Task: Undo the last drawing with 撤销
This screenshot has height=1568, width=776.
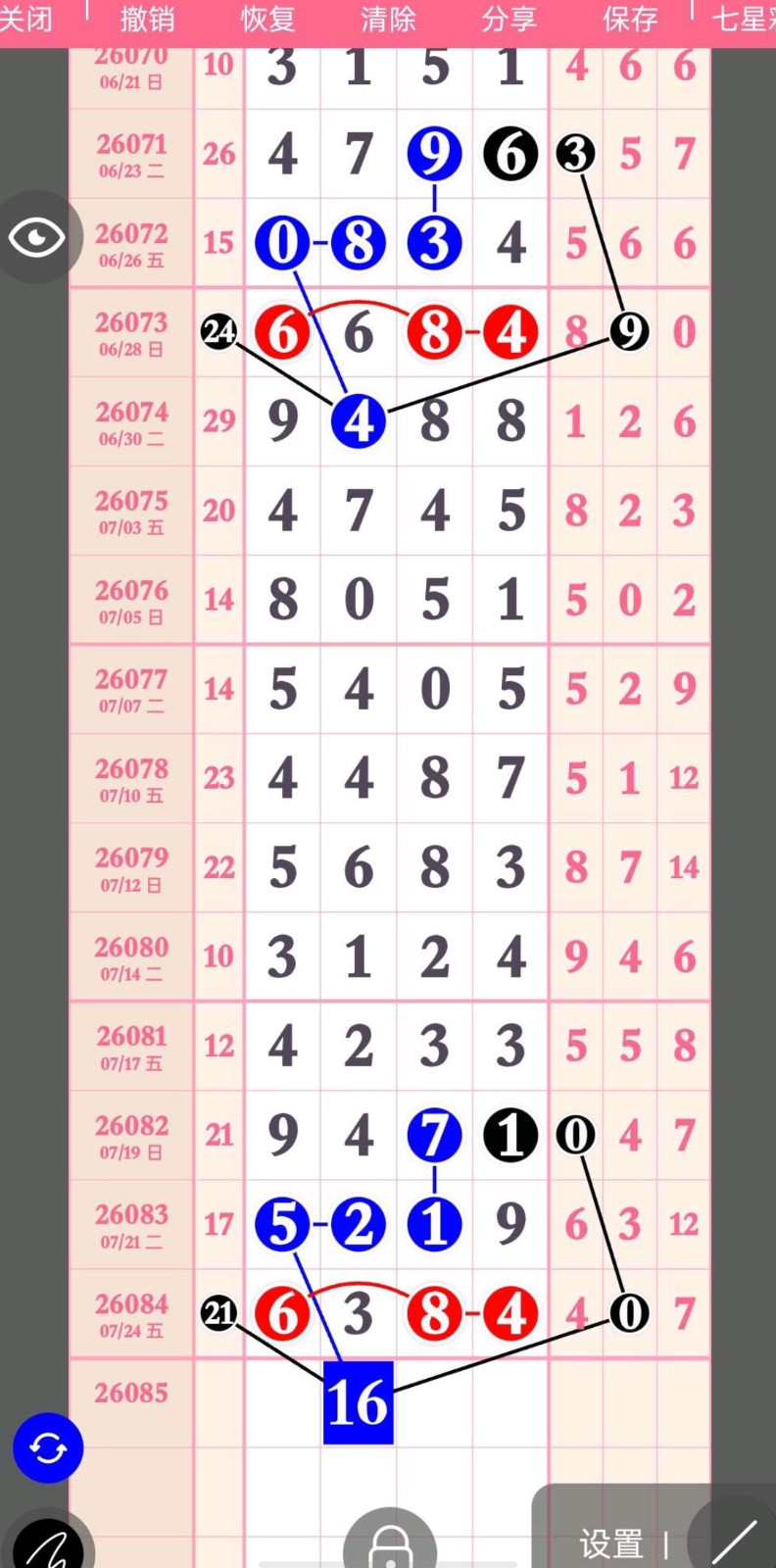Action: tap(147, 19)
